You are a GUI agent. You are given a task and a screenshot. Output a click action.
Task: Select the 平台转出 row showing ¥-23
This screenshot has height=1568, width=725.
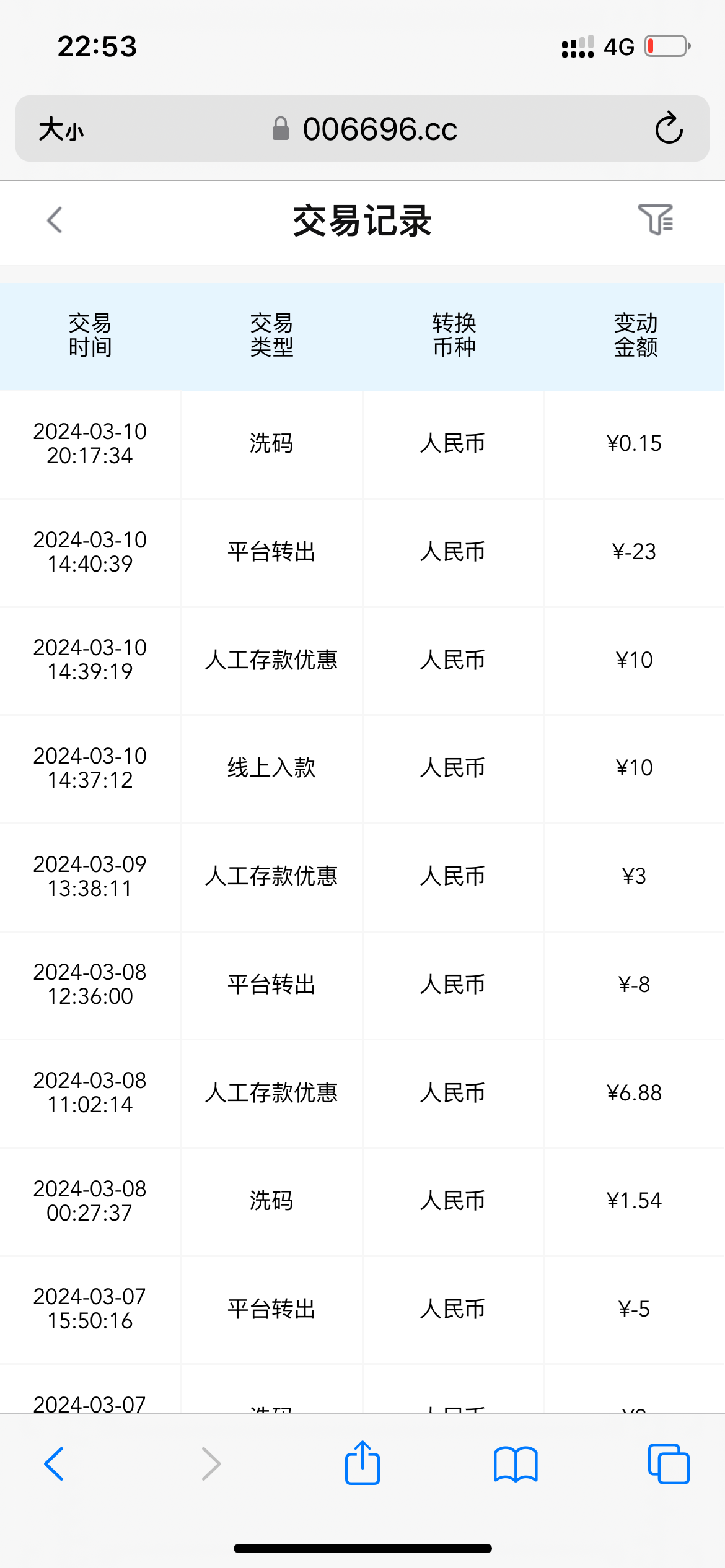[x=271, y=552]
